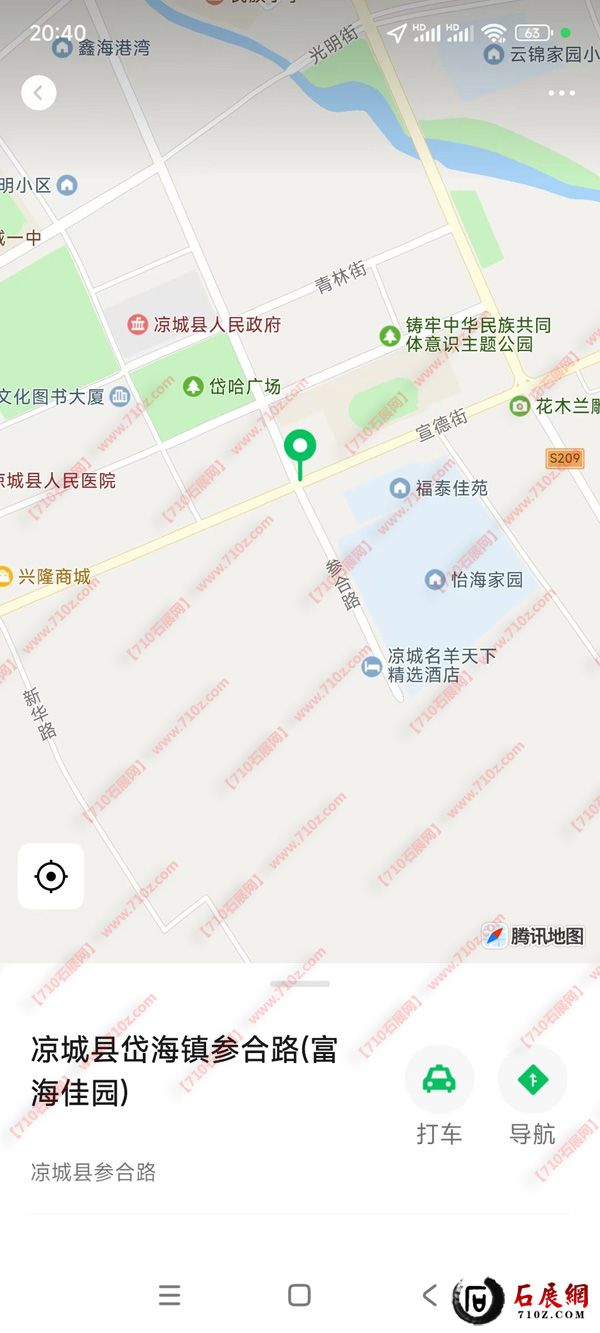The height and width of the screenshot is (1333, 600).
Task: Open the three-dot overflow menu
Action: tap(561, 93)
